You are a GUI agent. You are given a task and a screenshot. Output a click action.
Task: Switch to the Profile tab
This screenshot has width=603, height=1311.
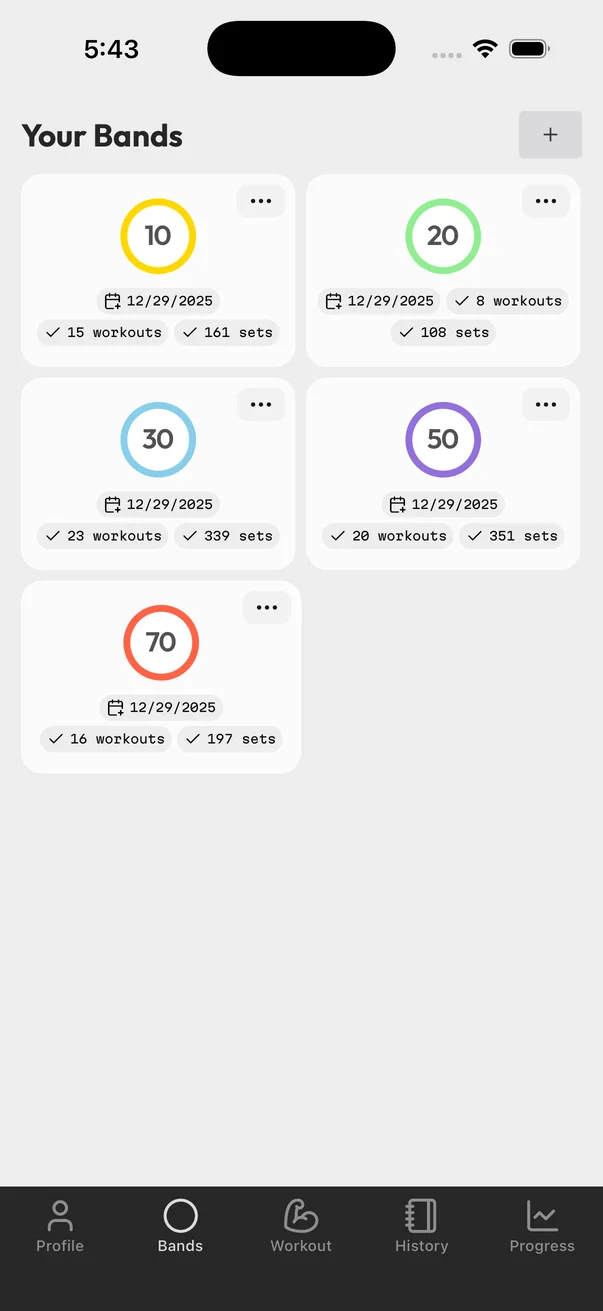pos(60,1227)
